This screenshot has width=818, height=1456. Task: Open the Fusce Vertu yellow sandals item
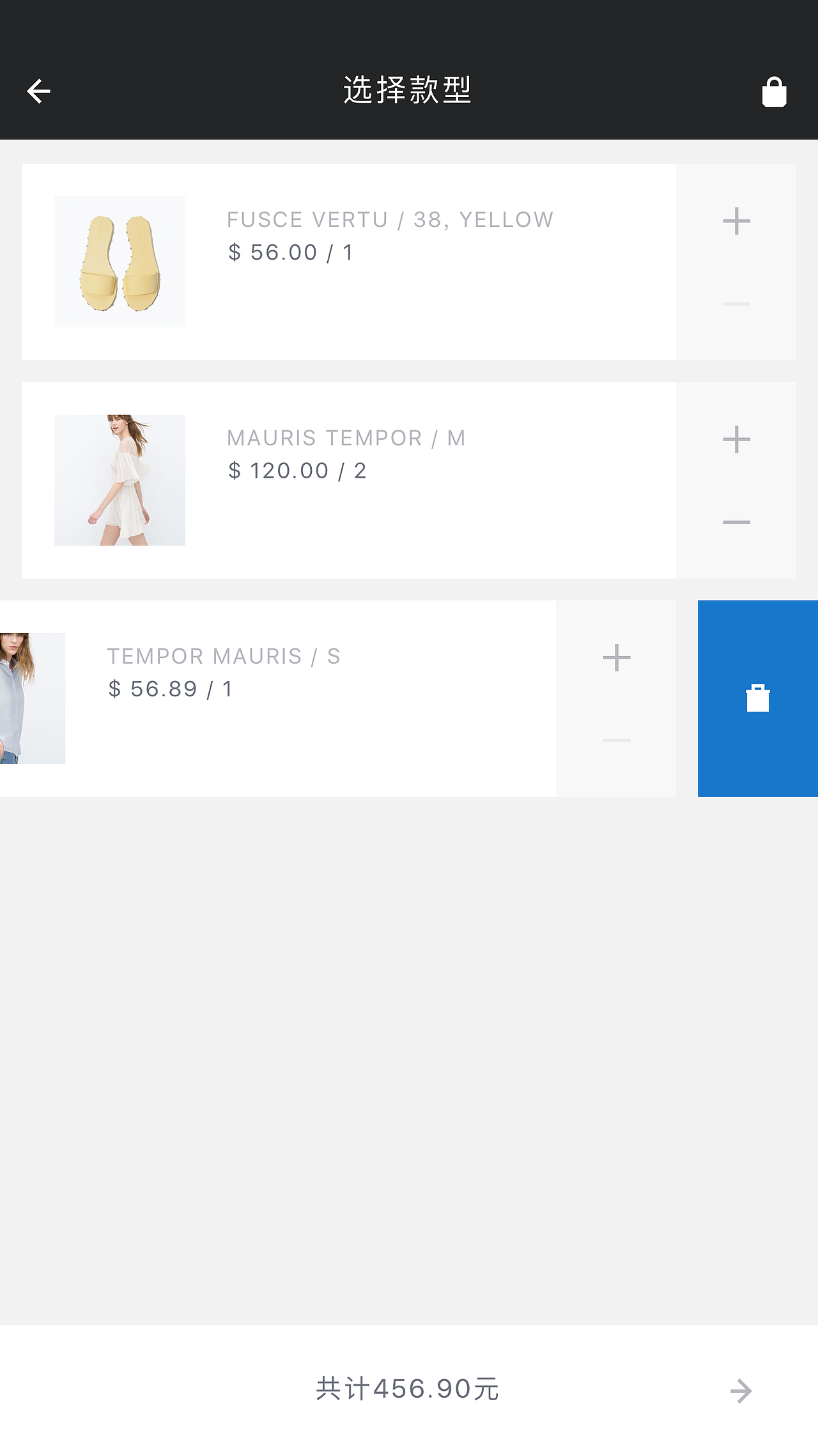(349, 262)
